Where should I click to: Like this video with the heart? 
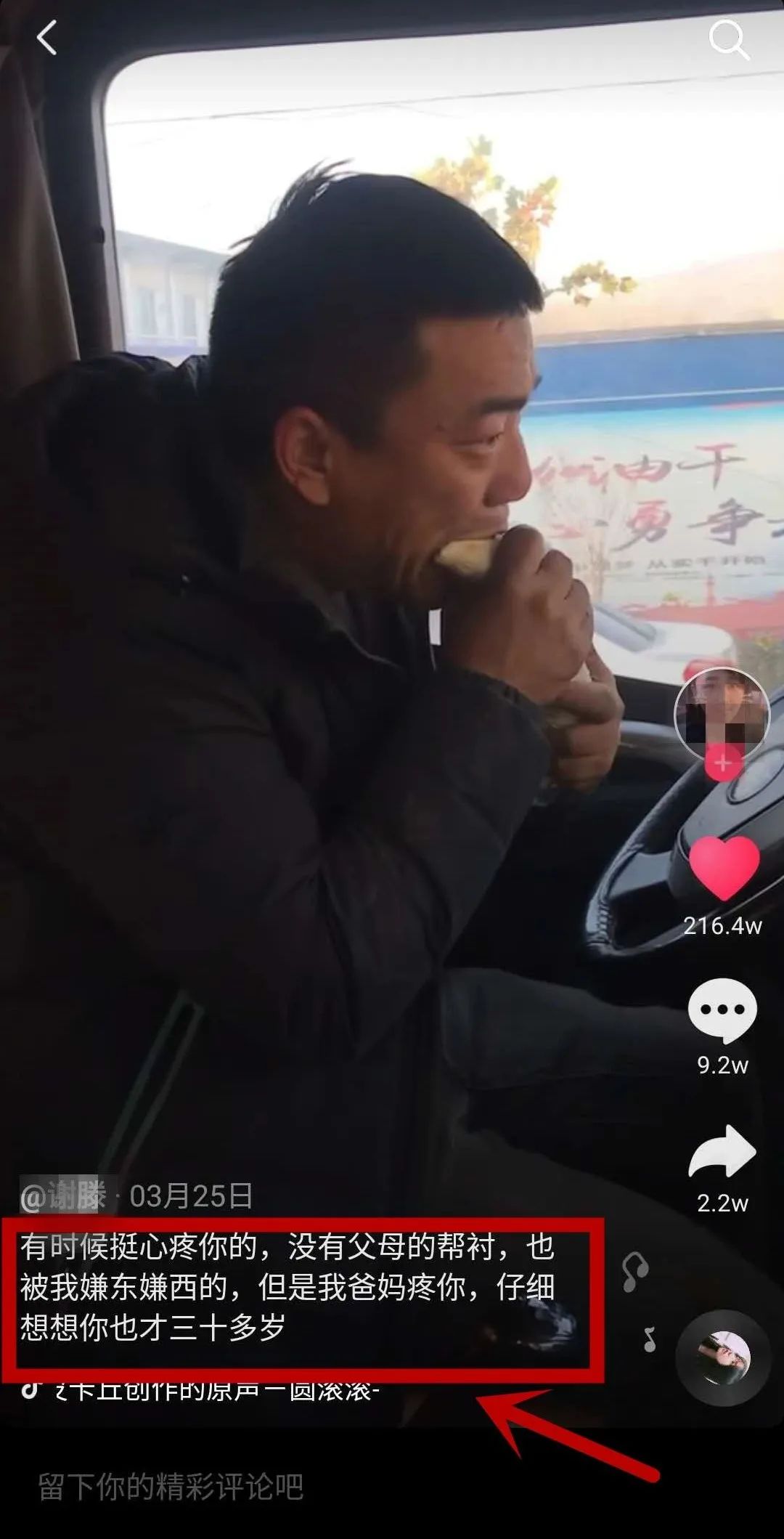[x=723, y=867]
